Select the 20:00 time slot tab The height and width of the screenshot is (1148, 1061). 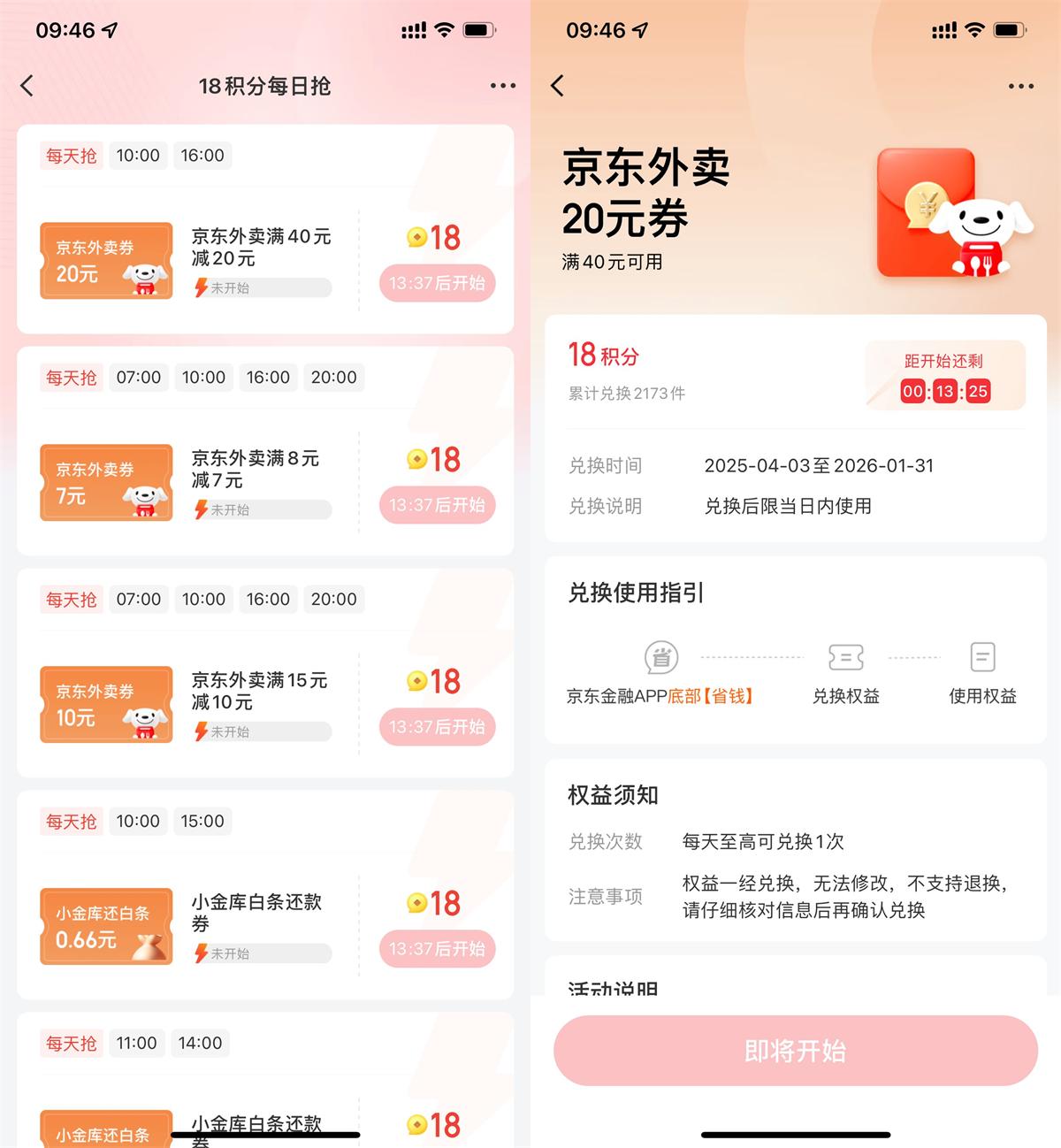click(x=333, y=378)
